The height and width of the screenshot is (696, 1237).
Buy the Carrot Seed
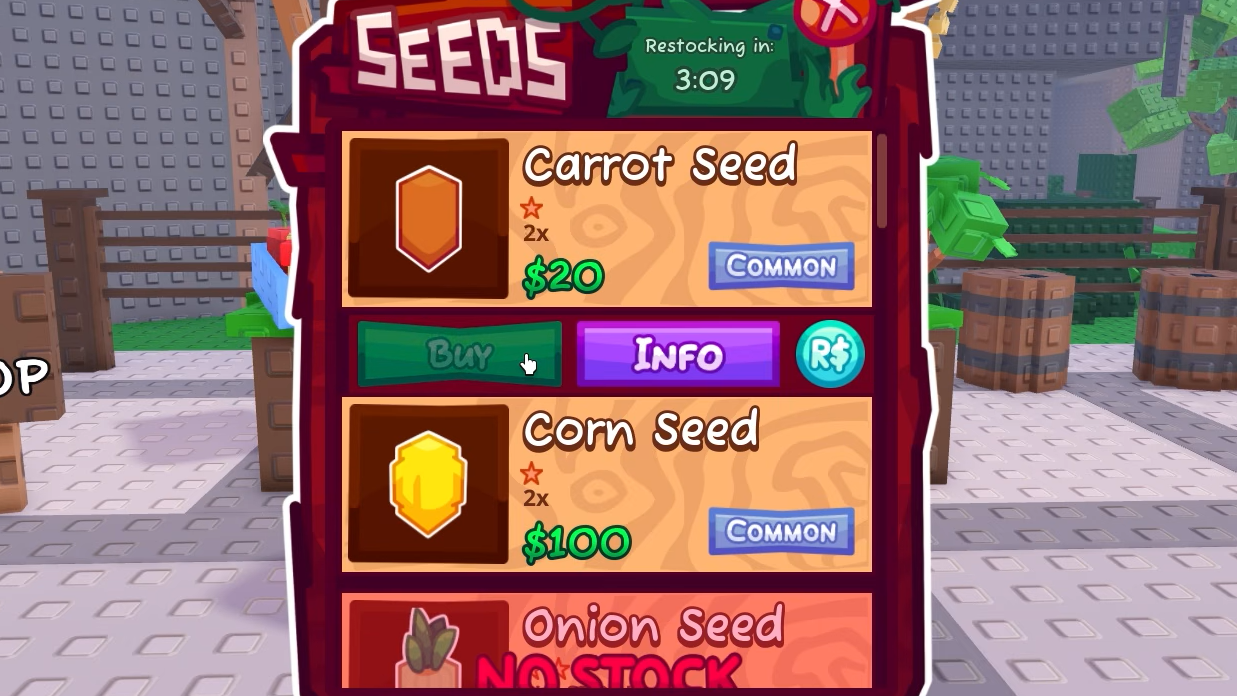[460, 354]
